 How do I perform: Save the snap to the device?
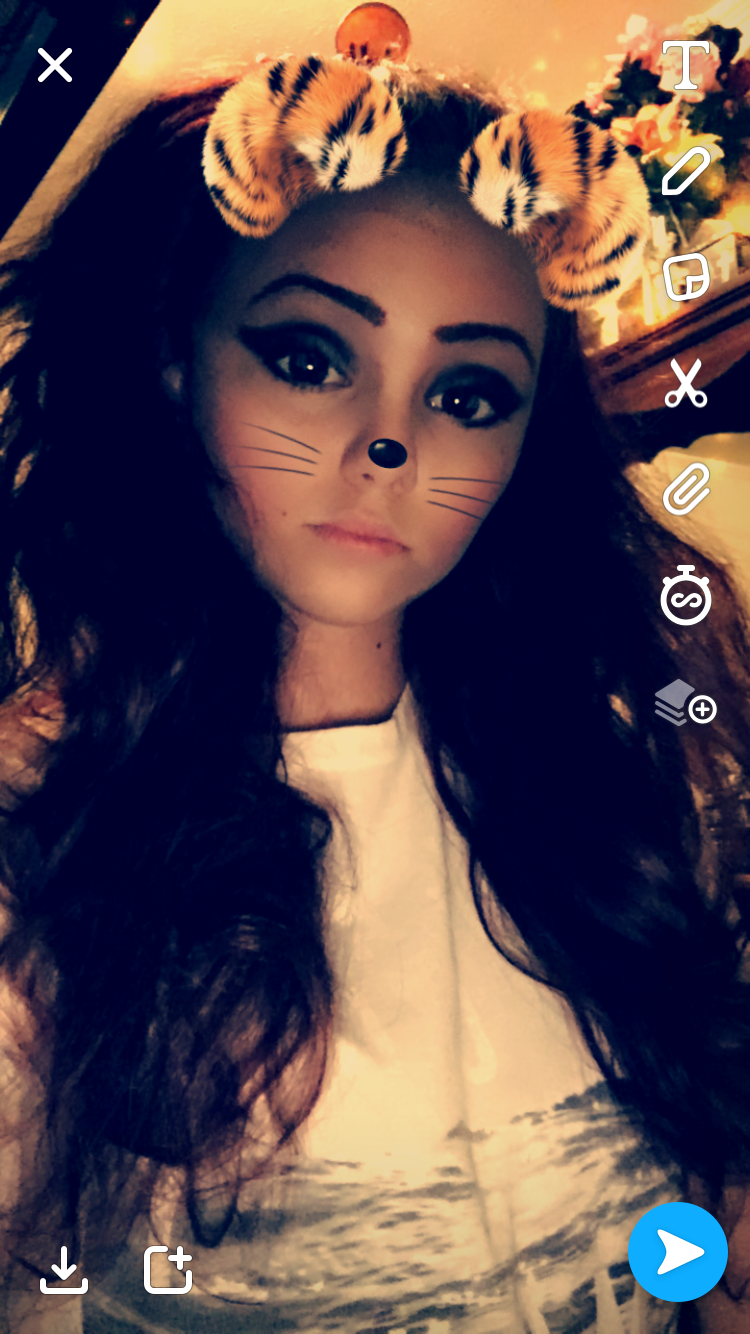click(x=64, y=1270)
